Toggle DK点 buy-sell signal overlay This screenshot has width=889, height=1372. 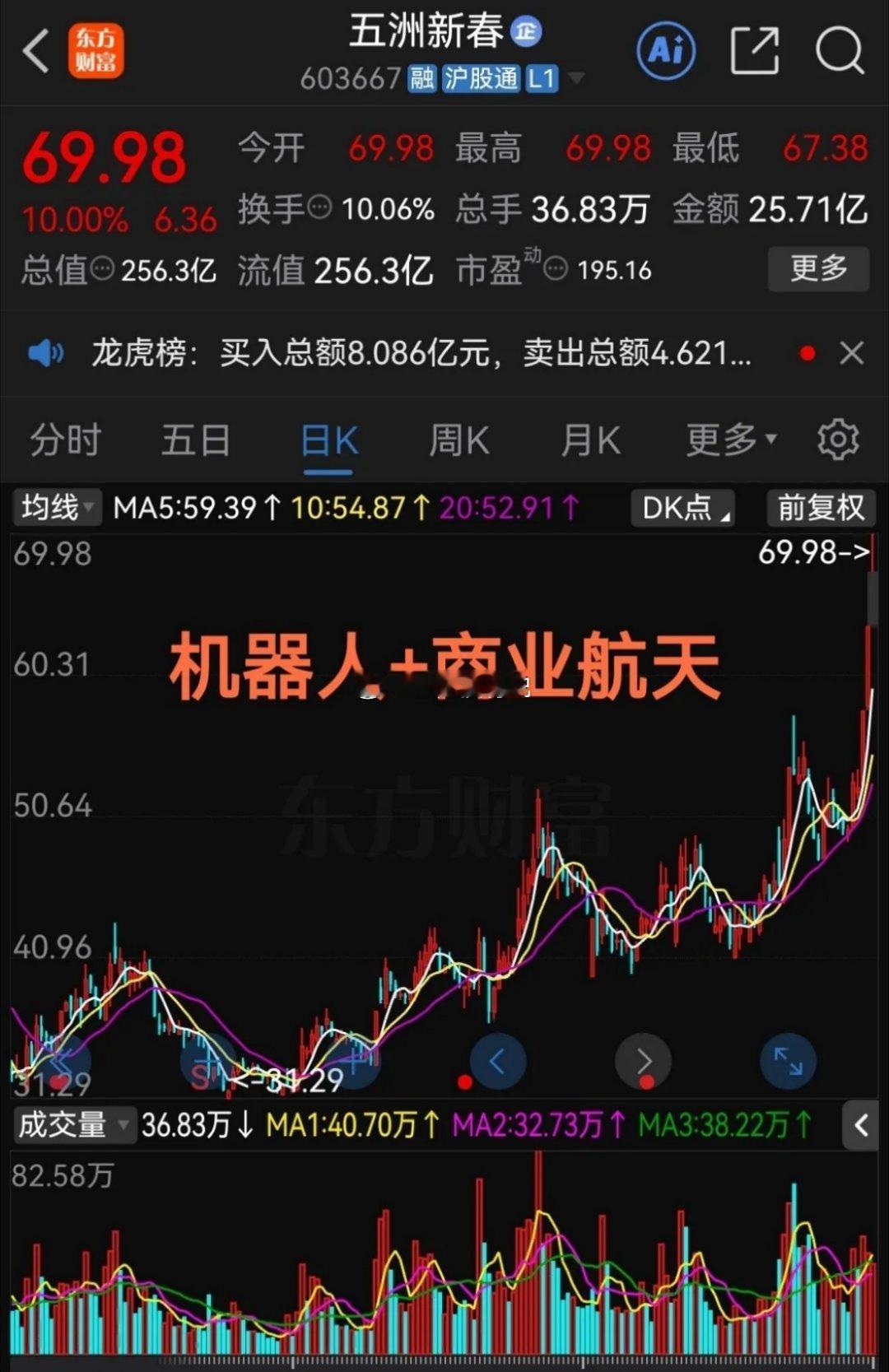(x=682, y=509)
